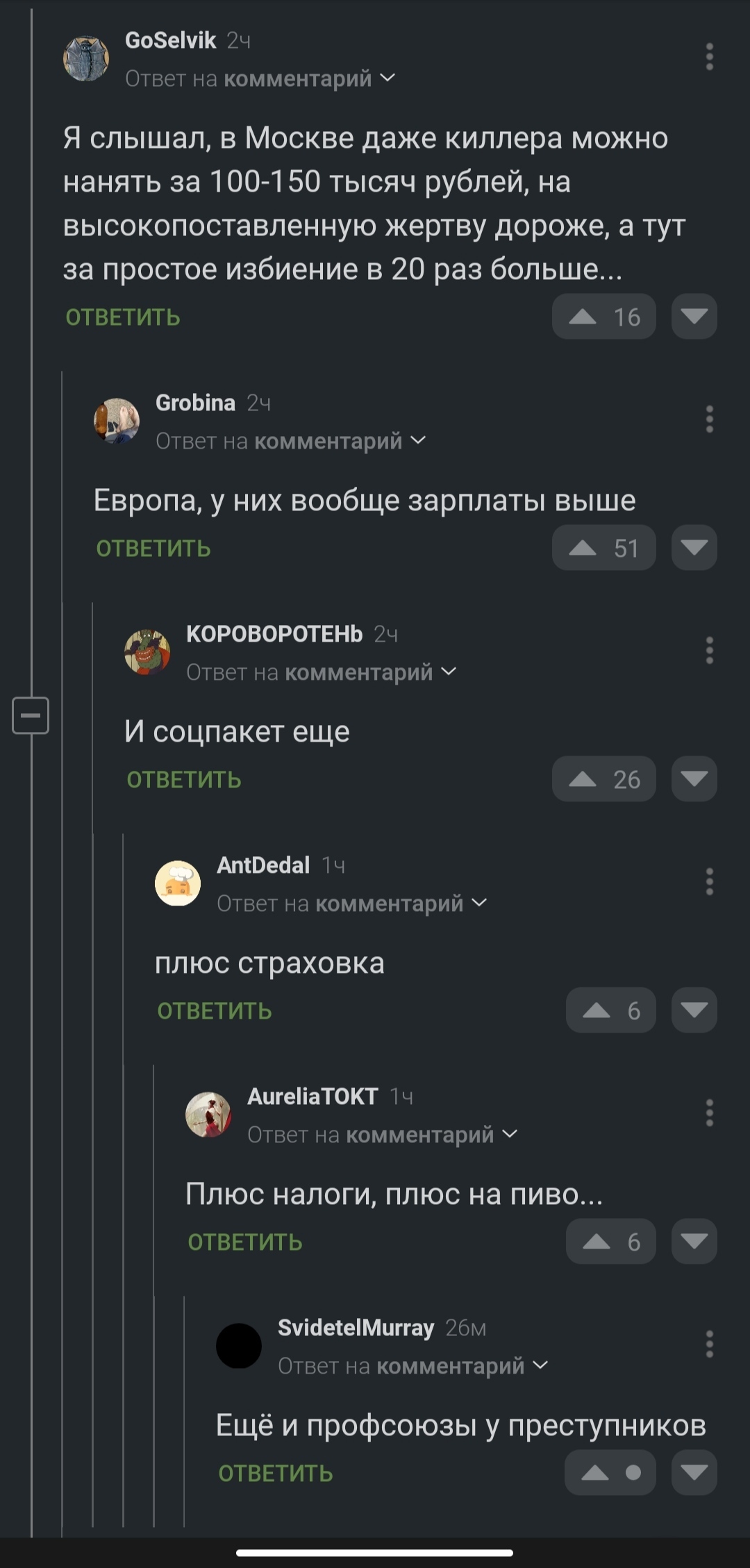
Task: Reply to КОРОВОРОТЕНЬ's comment
Action: (x=184, y=780)
